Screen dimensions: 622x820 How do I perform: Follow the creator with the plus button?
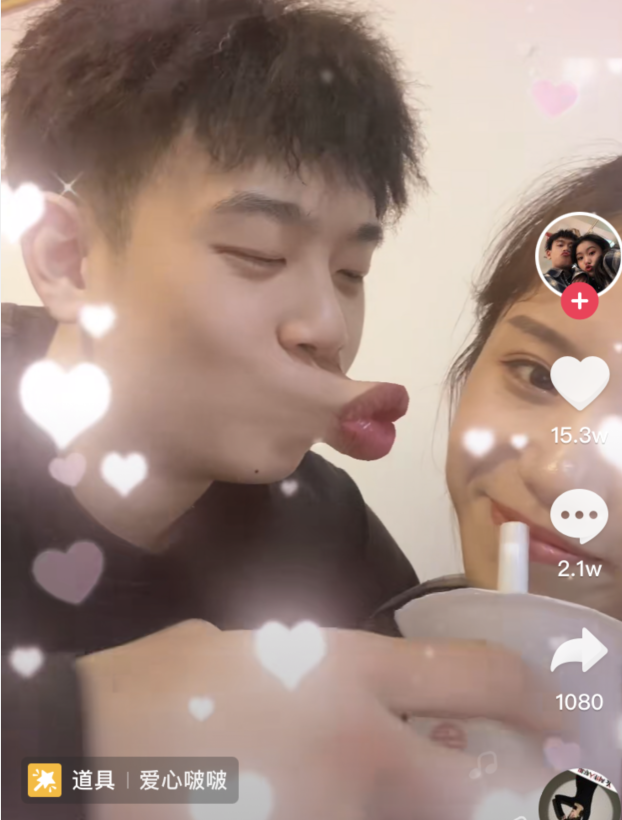(578, 300)
